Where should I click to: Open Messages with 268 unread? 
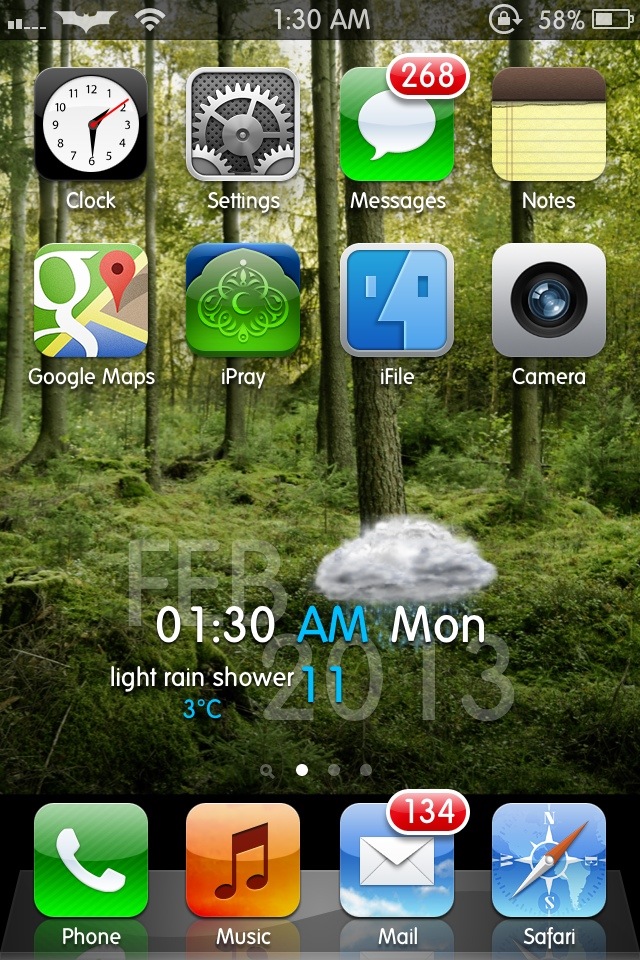pyautogui.click(x=397, y=124)
